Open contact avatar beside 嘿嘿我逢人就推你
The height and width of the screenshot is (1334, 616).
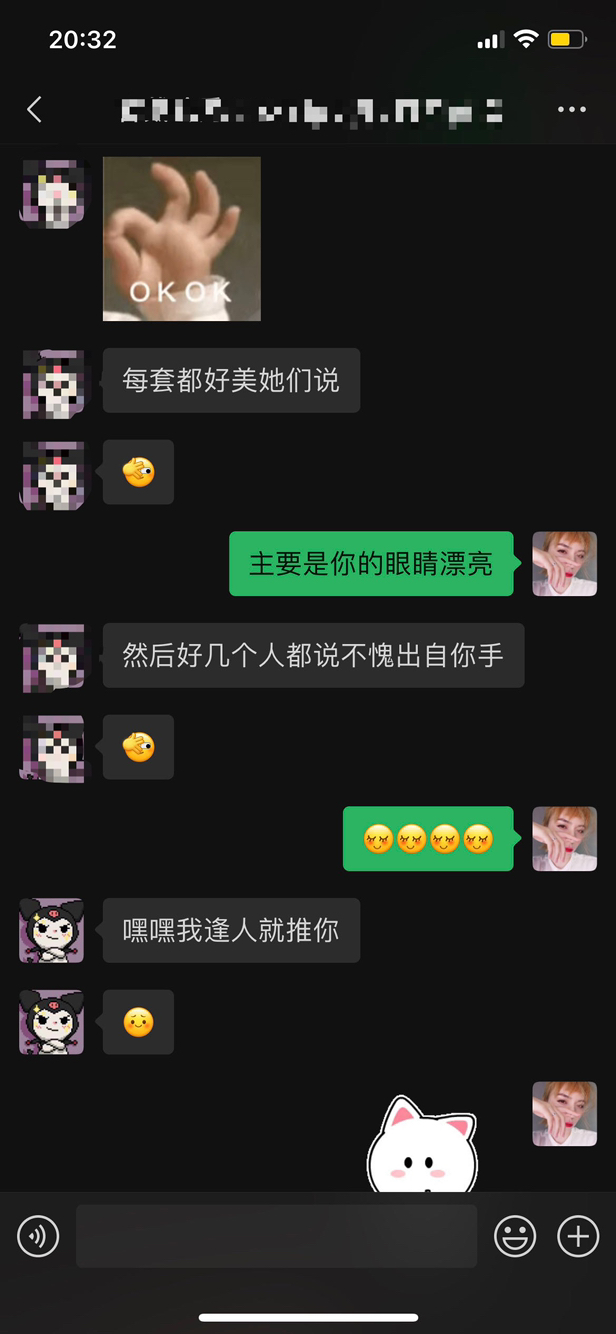[52, 931]
